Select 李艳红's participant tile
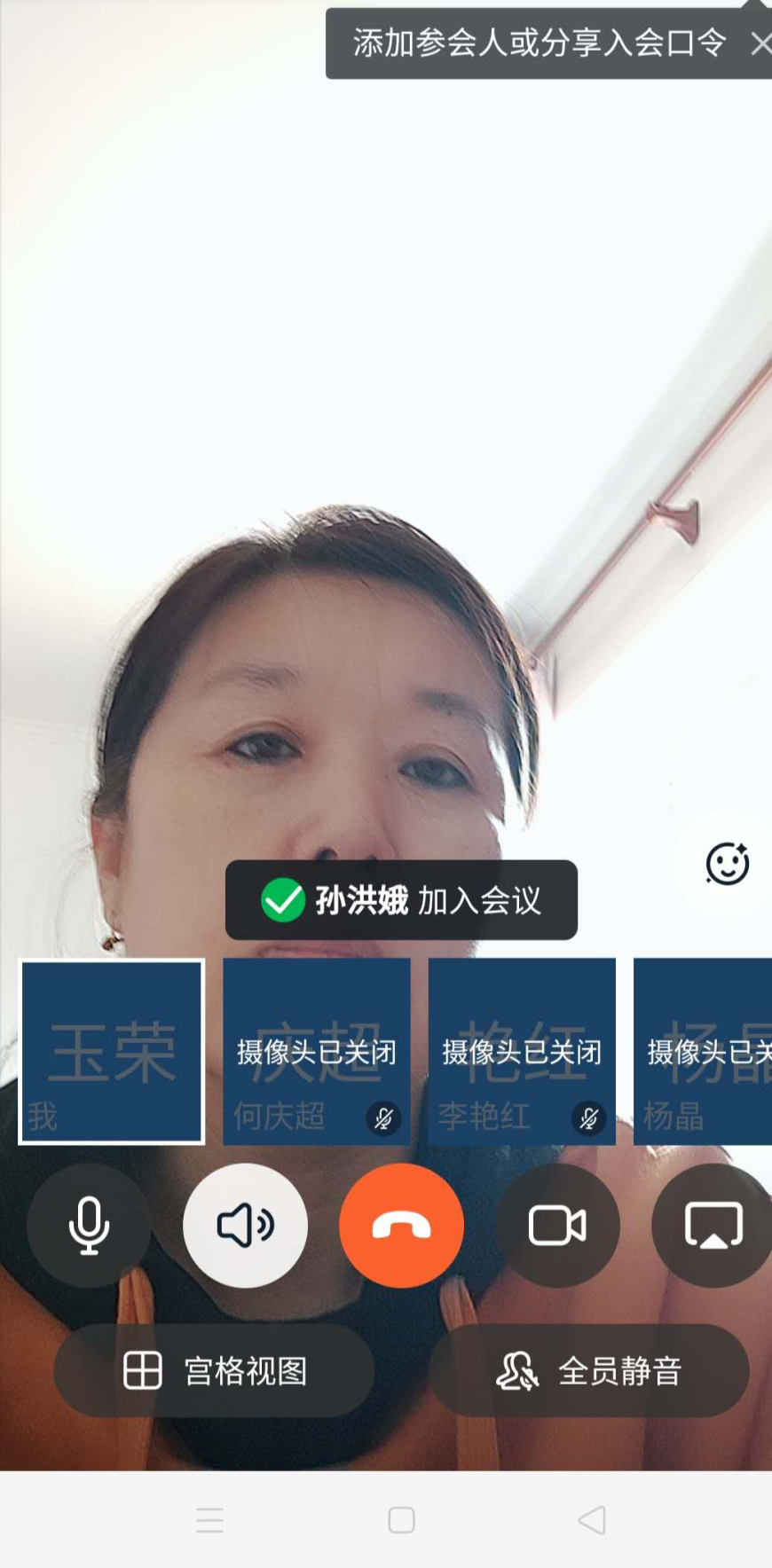Screen dimensions: 772x1568 tap(522, 1052)
